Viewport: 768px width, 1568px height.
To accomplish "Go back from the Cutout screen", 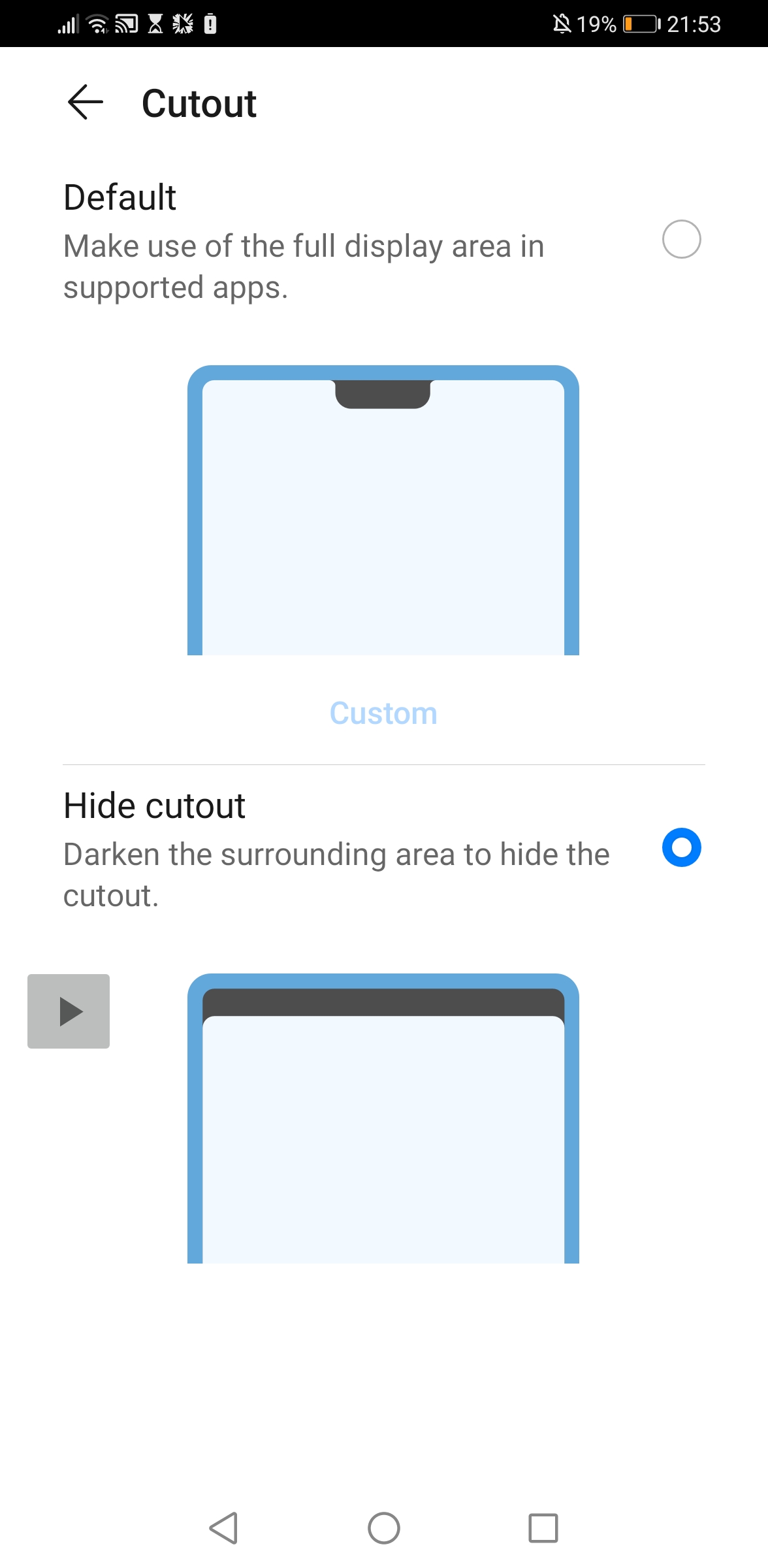I will [86, 103].
